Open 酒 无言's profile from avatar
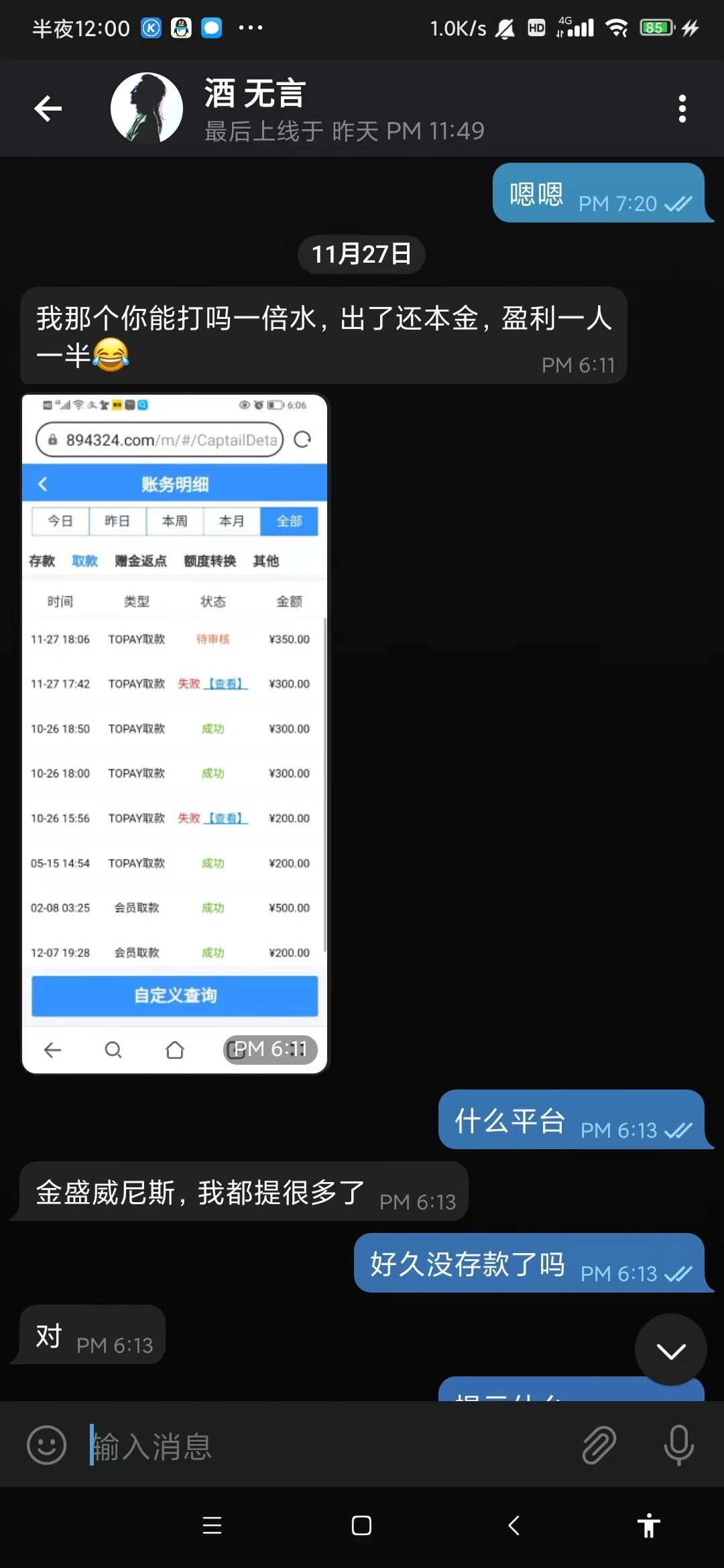Screen dimensions: 724x1568 click(147, 109)
